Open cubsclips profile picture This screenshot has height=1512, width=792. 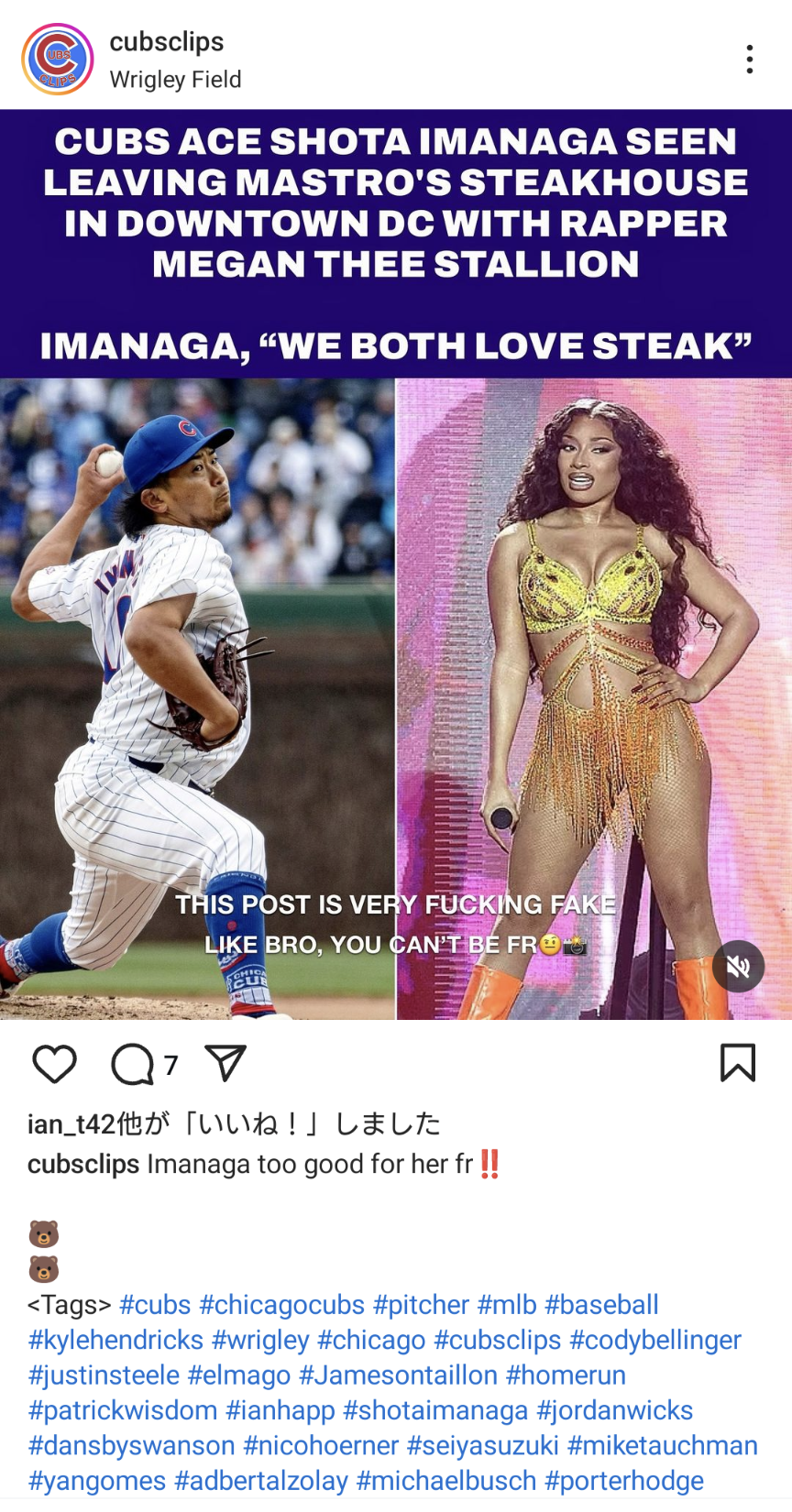tap(58, 60)
